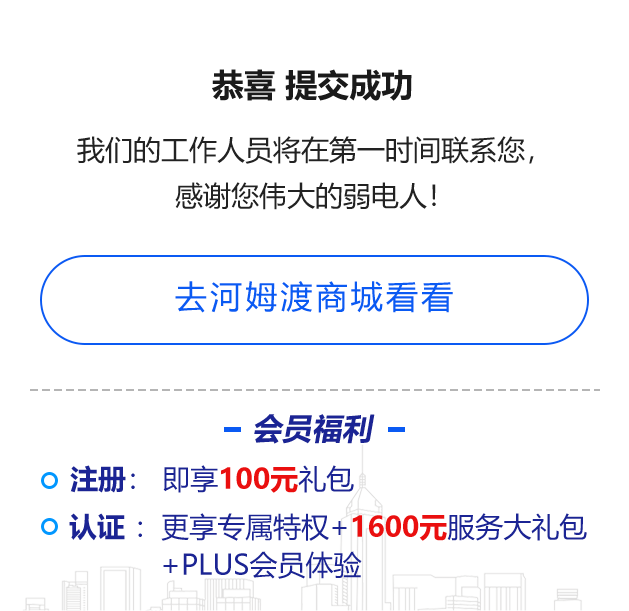The image size is (629, 611).
Task: Tap the 去河姆渡商城看看 button
Action: coord(314,299)
